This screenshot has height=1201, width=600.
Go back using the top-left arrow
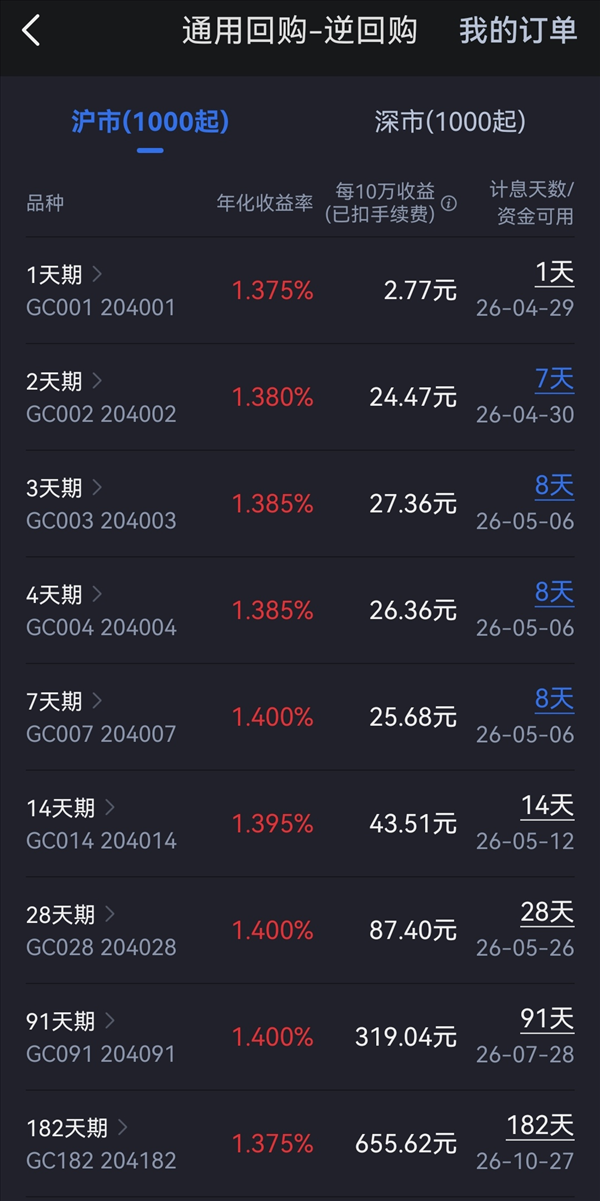click(31, 31)
